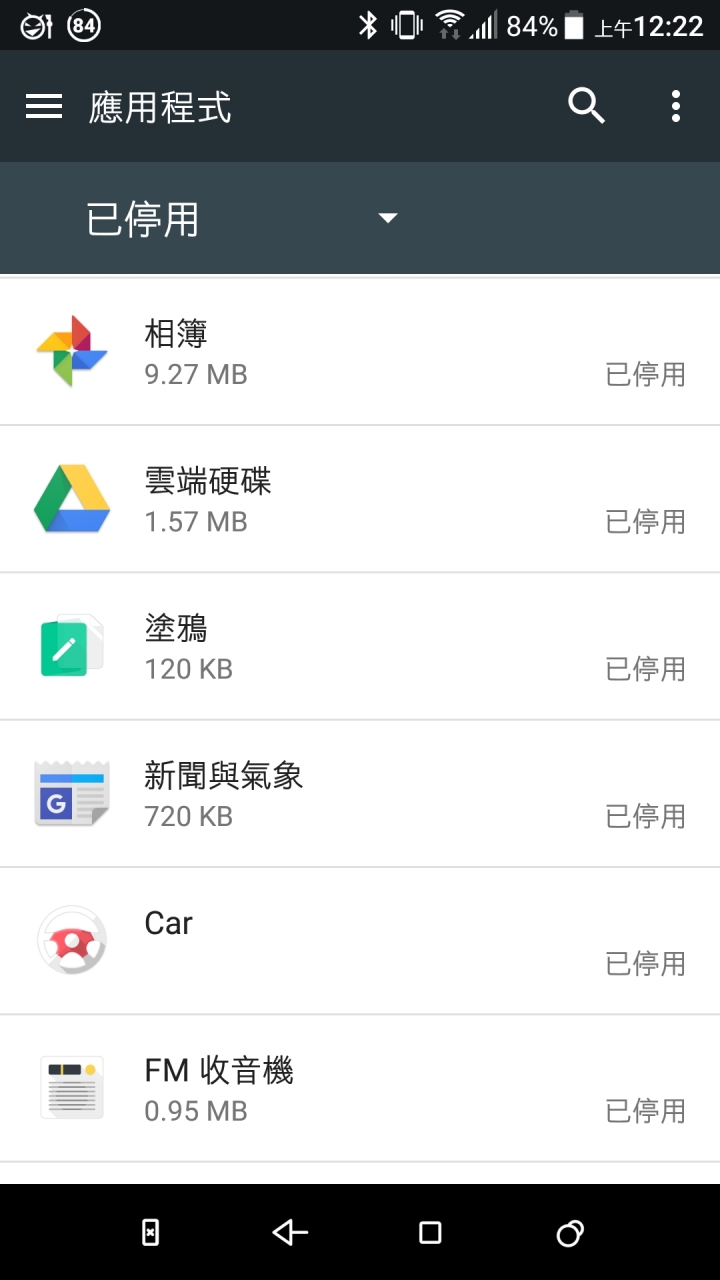Open app info for 雲端硬碟

tap(360, 499)
